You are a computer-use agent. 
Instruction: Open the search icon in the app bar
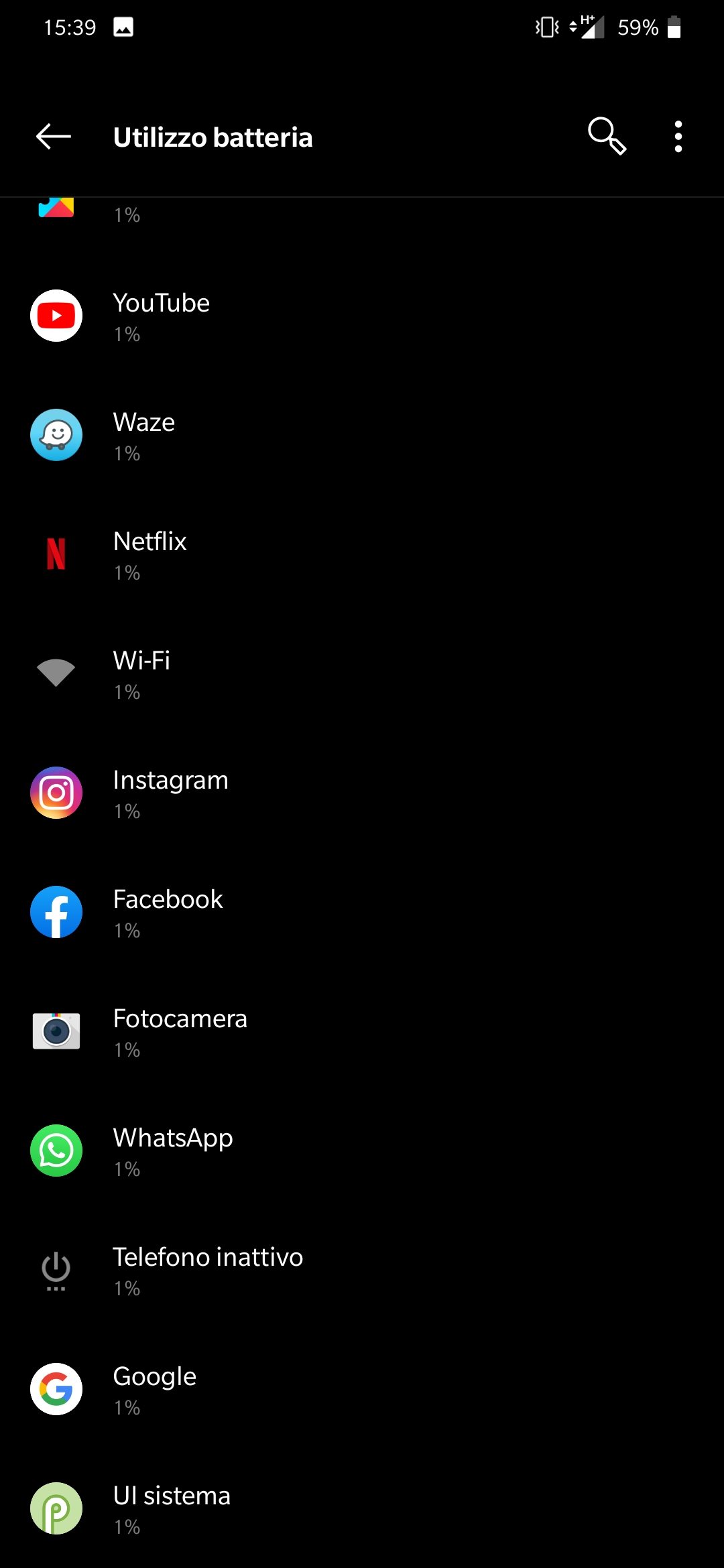click(607, 137)
